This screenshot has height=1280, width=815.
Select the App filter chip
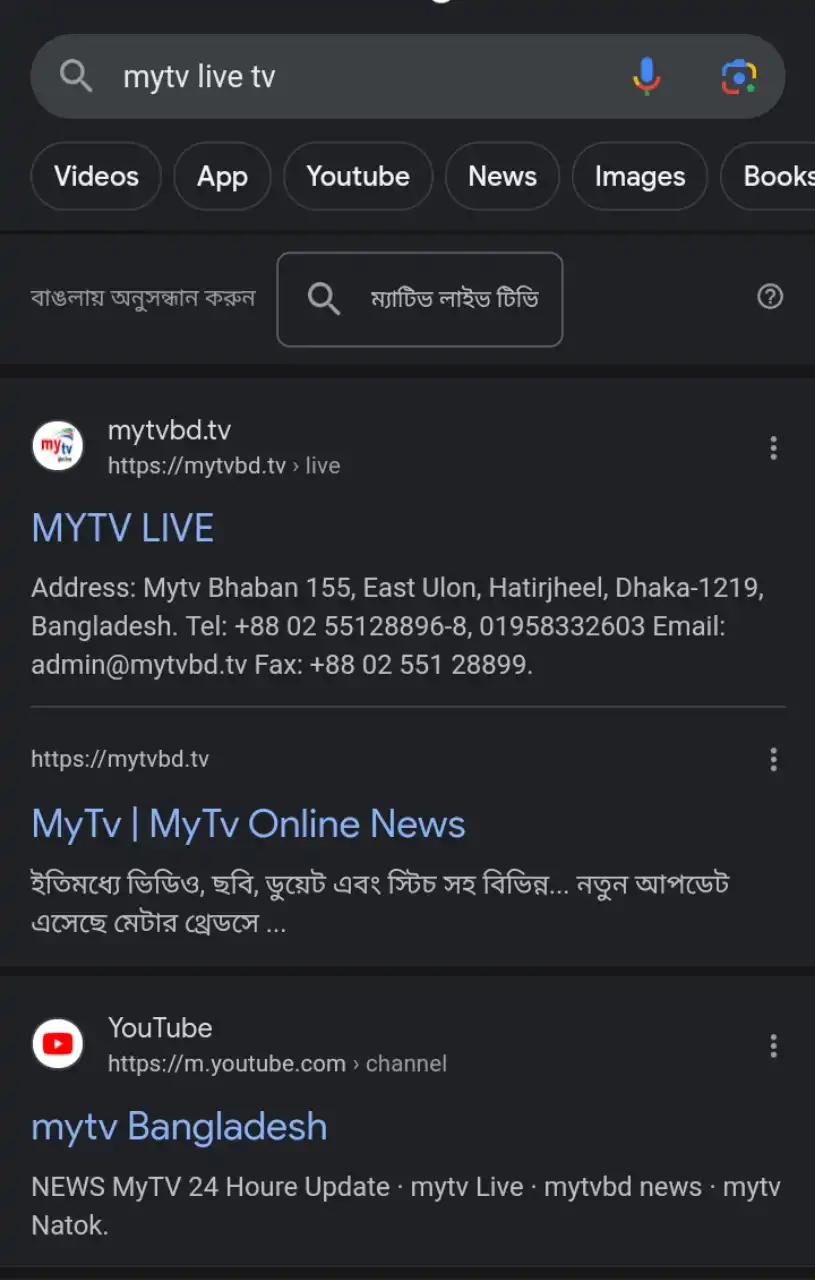tap(222, 177)
